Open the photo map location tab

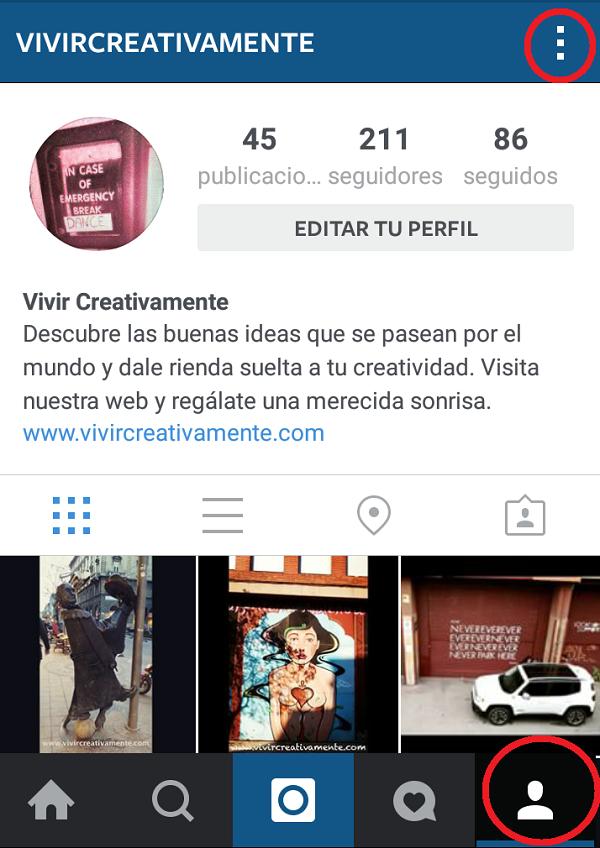373,515
